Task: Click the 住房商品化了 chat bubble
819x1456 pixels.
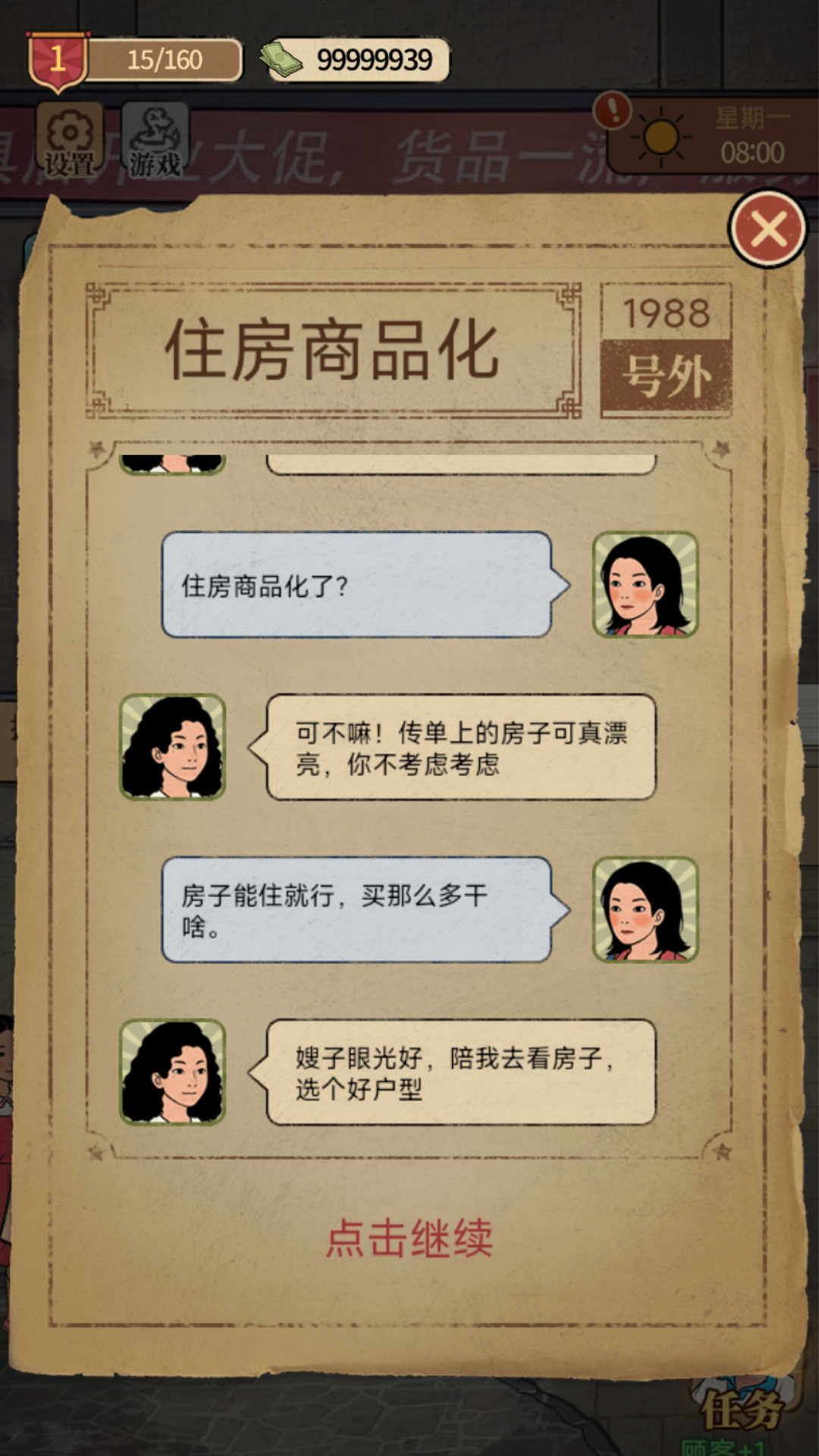Action: (x=356, y=588)
